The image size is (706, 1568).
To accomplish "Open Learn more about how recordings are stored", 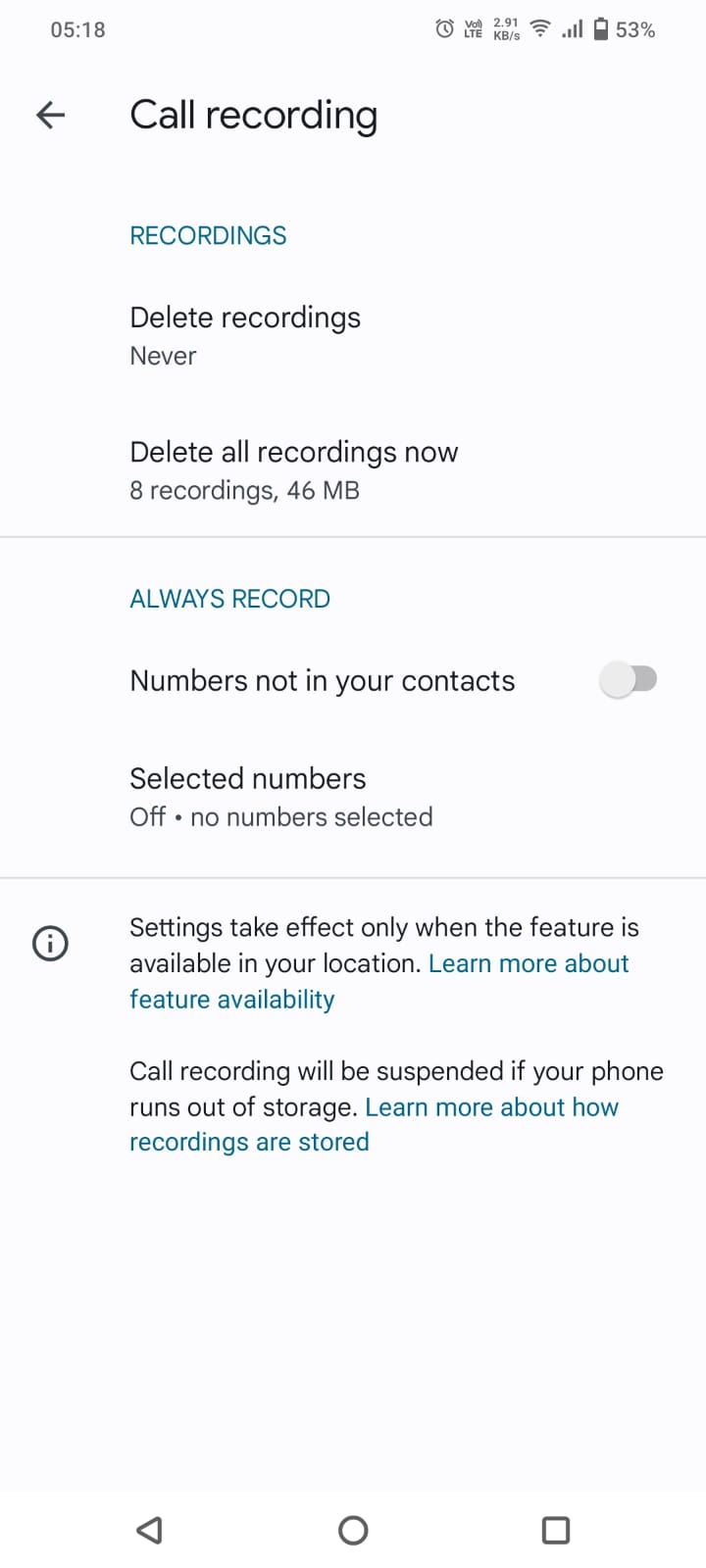I will pos(491,1106).
